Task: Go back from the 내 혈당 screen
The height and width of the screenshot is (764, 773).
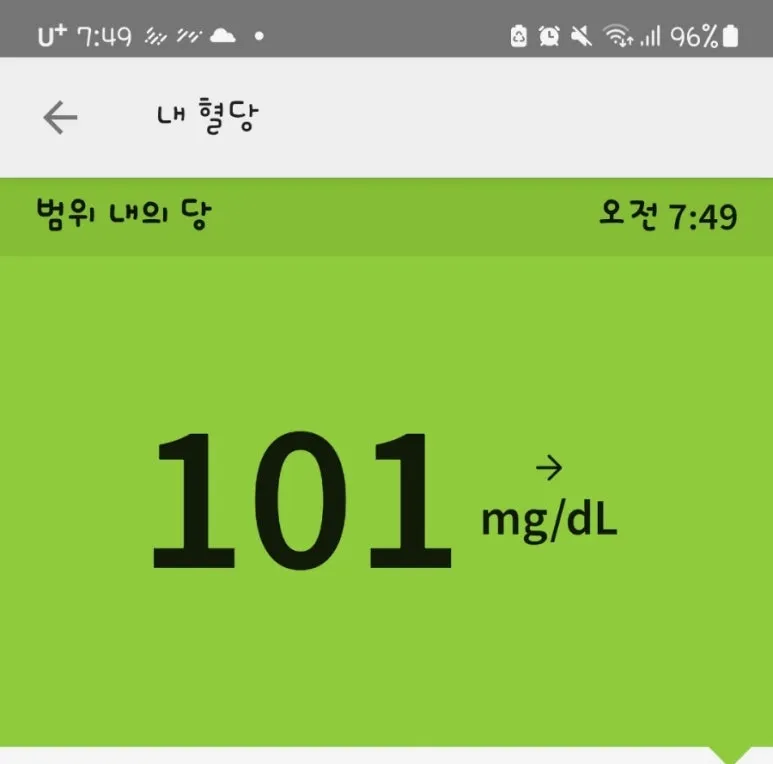Action: [60, 118]
